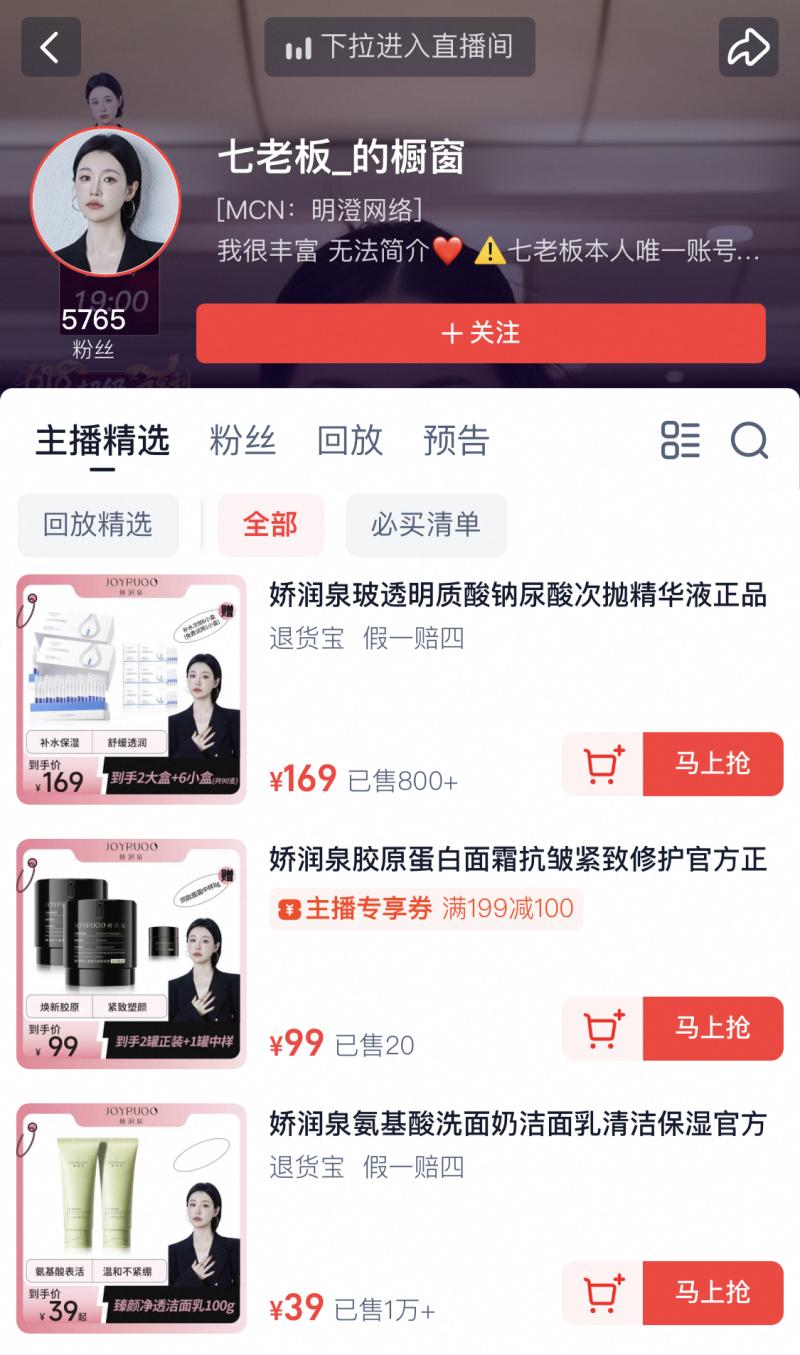Open 七老板's profile avatar
This screenshot has height=1355, width=800.
(105, 202)
